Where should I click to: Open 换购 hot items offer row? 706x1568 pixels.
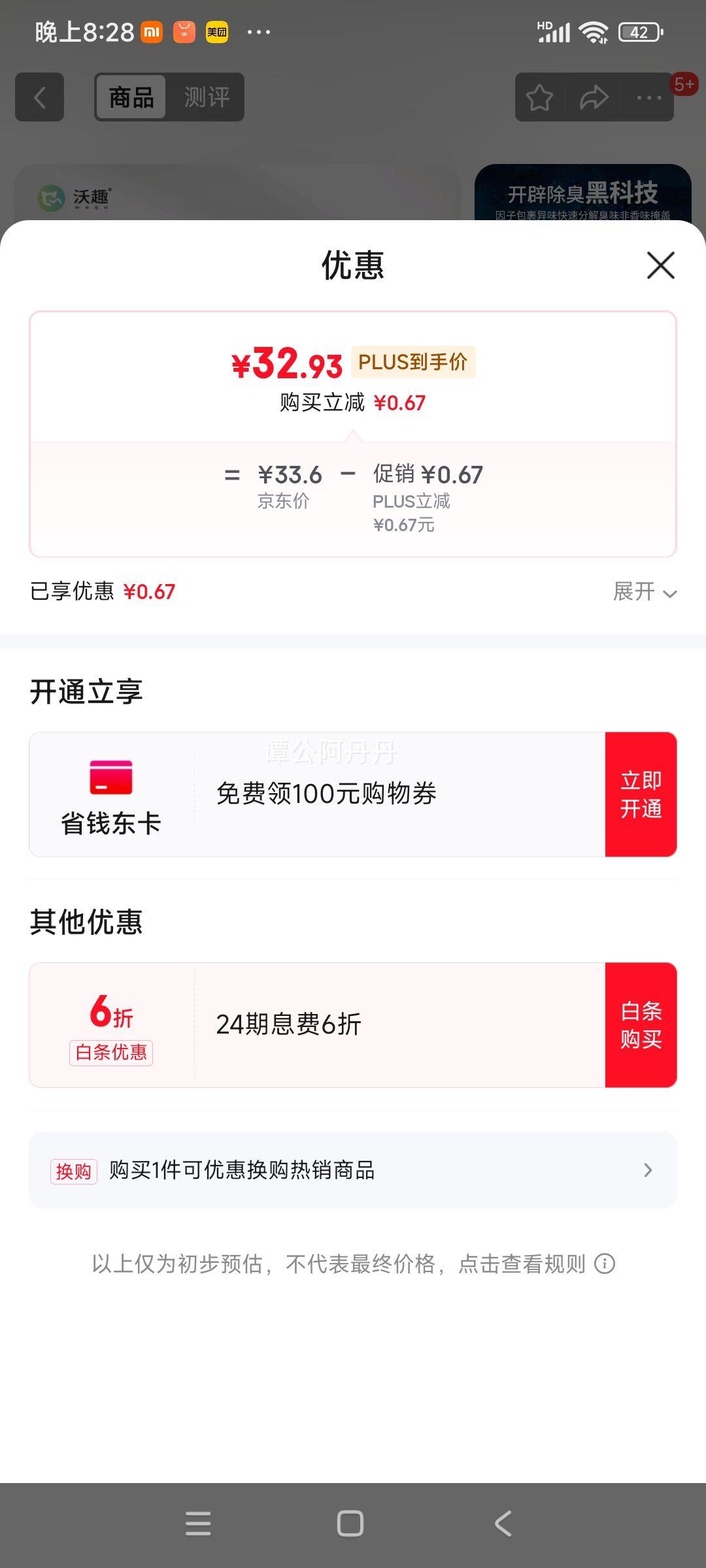click(353, 1170)
